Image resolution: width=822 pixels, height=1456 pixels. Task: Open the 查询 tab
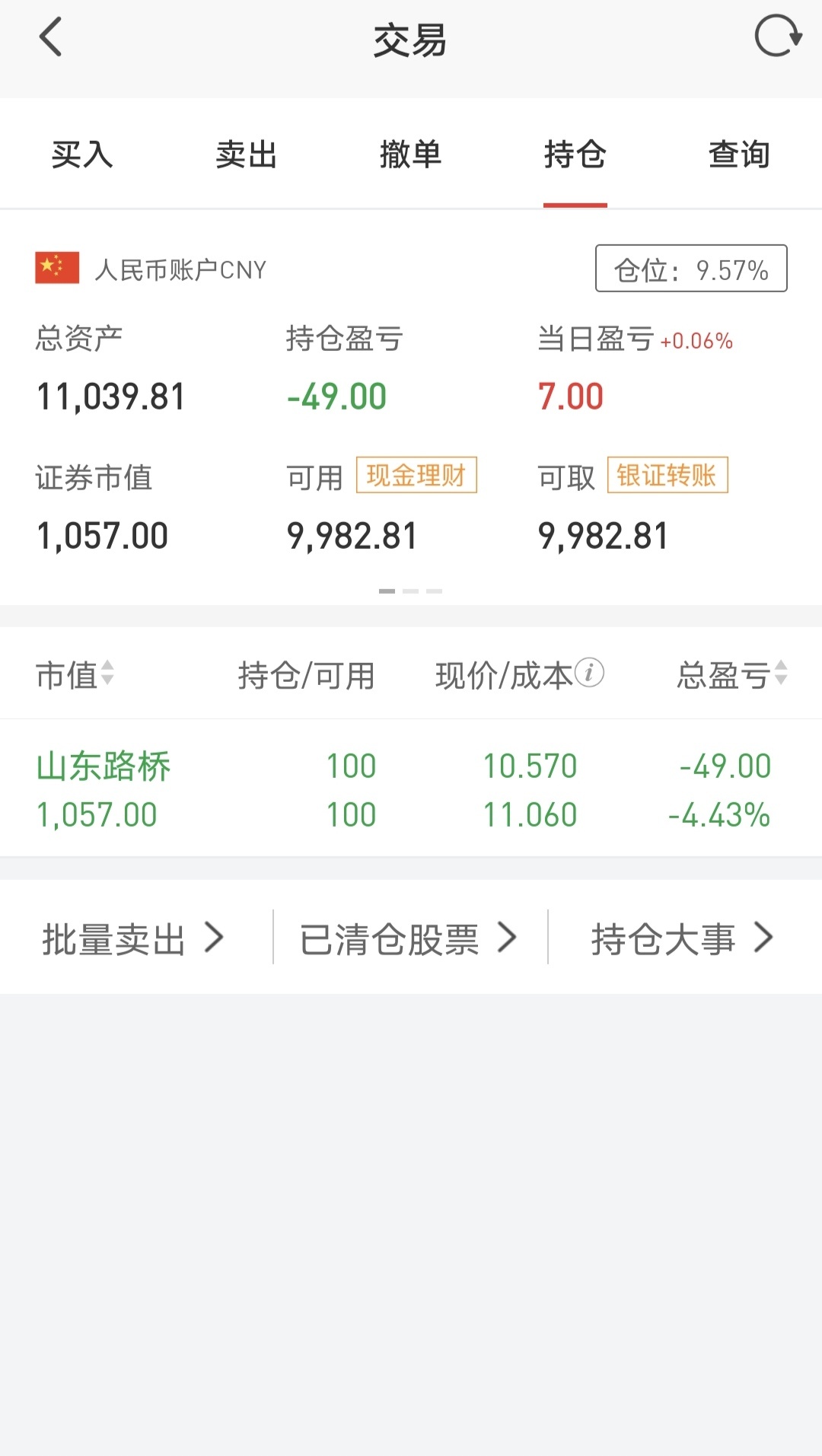pos(739,155)
